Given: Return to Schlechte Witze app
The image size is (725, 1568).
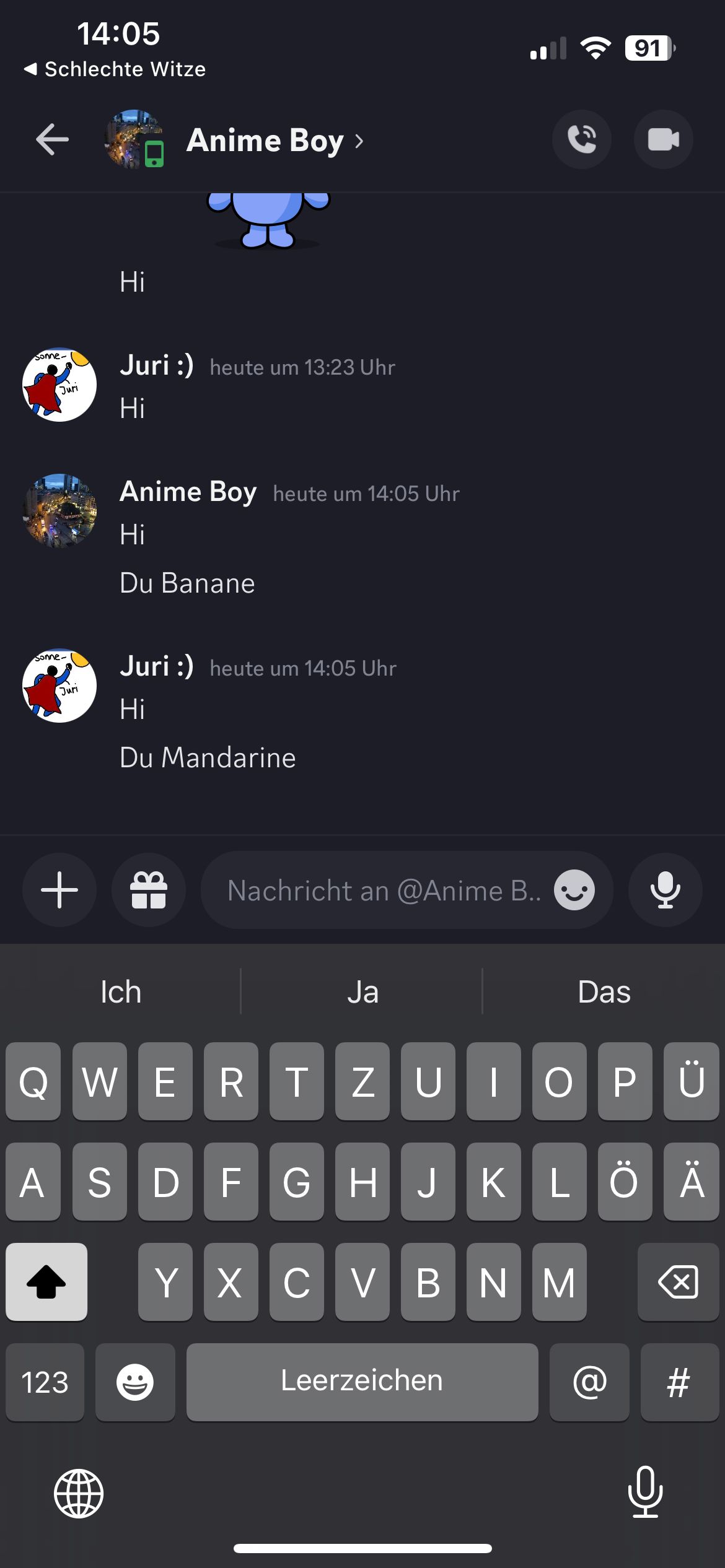Looking at the screenshot, I should pos(115,69).
